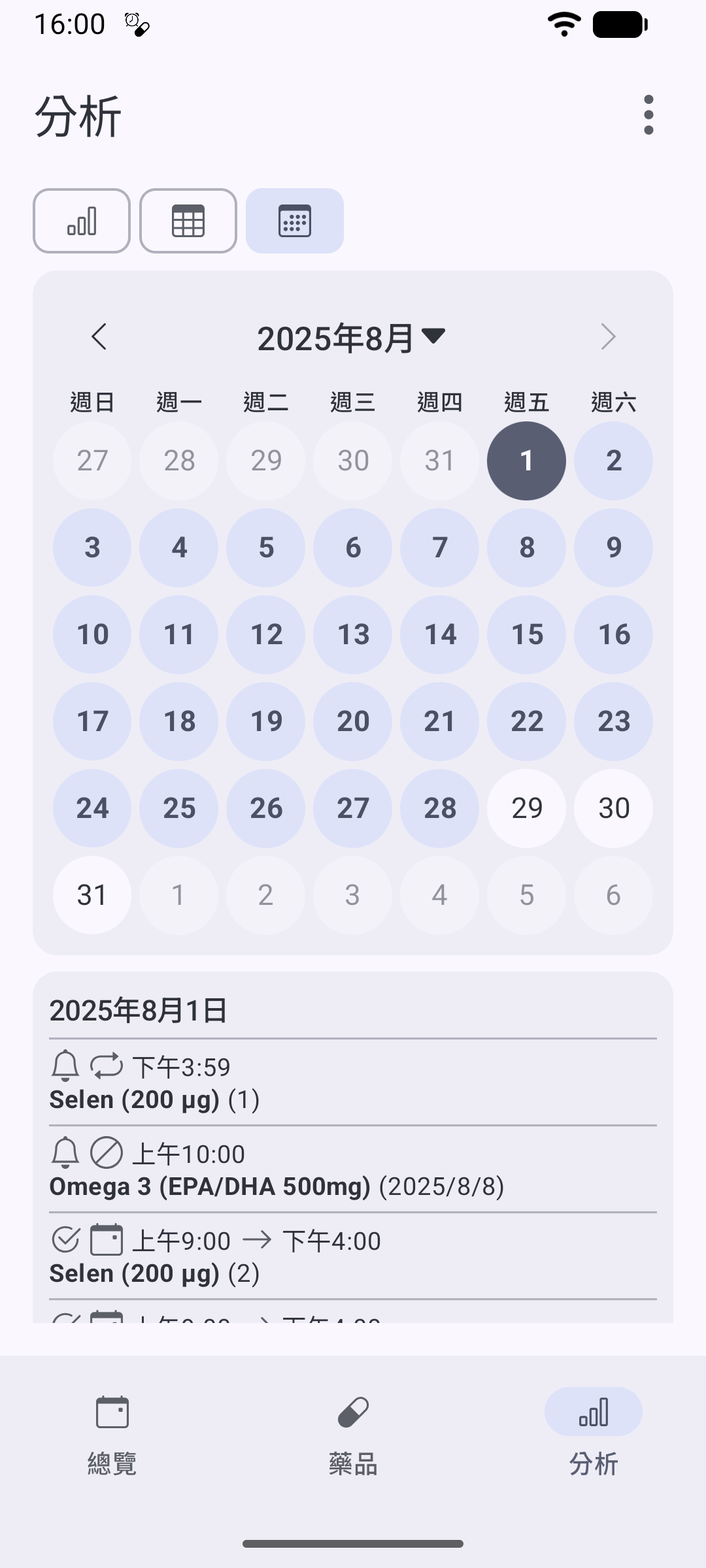Open the Selen (200 µg) (1) entry

point(353,1083)
